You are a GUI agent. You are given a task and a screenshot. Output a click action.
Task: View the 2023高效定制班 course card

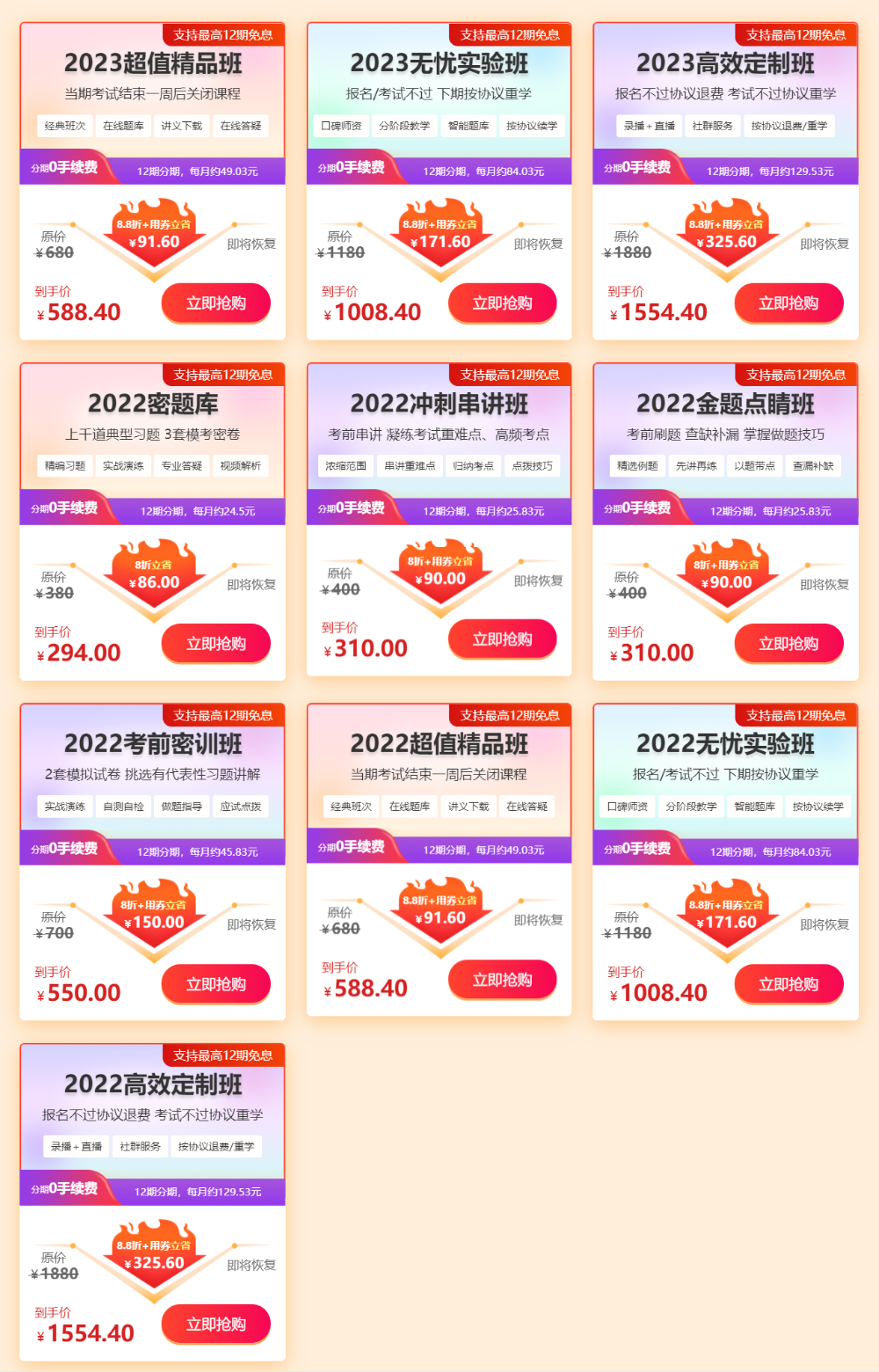(725, 64)
